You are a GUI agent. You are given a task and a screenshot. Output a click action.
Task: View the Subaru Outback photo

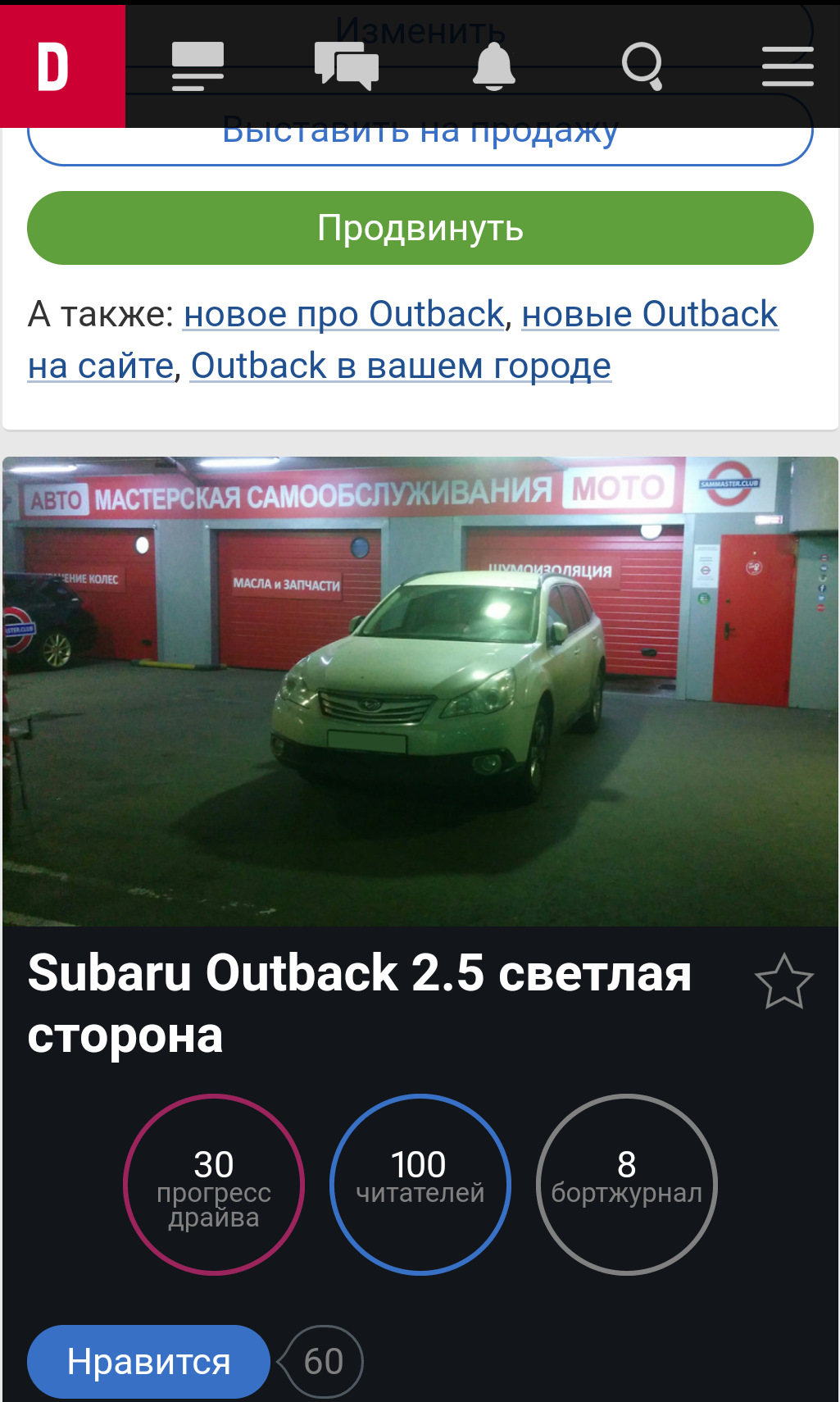click(420, 690)
